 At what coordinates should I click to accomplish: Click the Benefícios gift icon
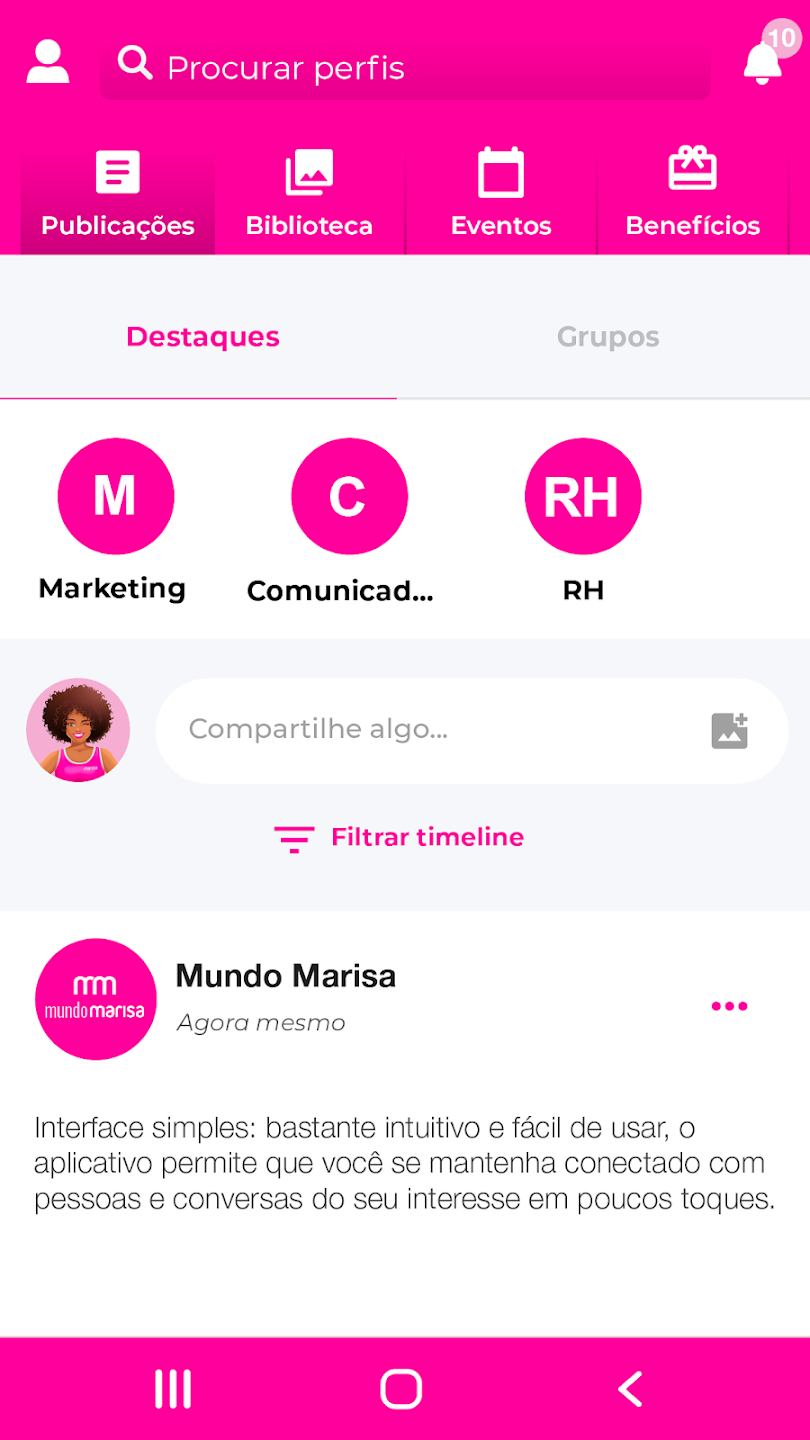[693, 172]
